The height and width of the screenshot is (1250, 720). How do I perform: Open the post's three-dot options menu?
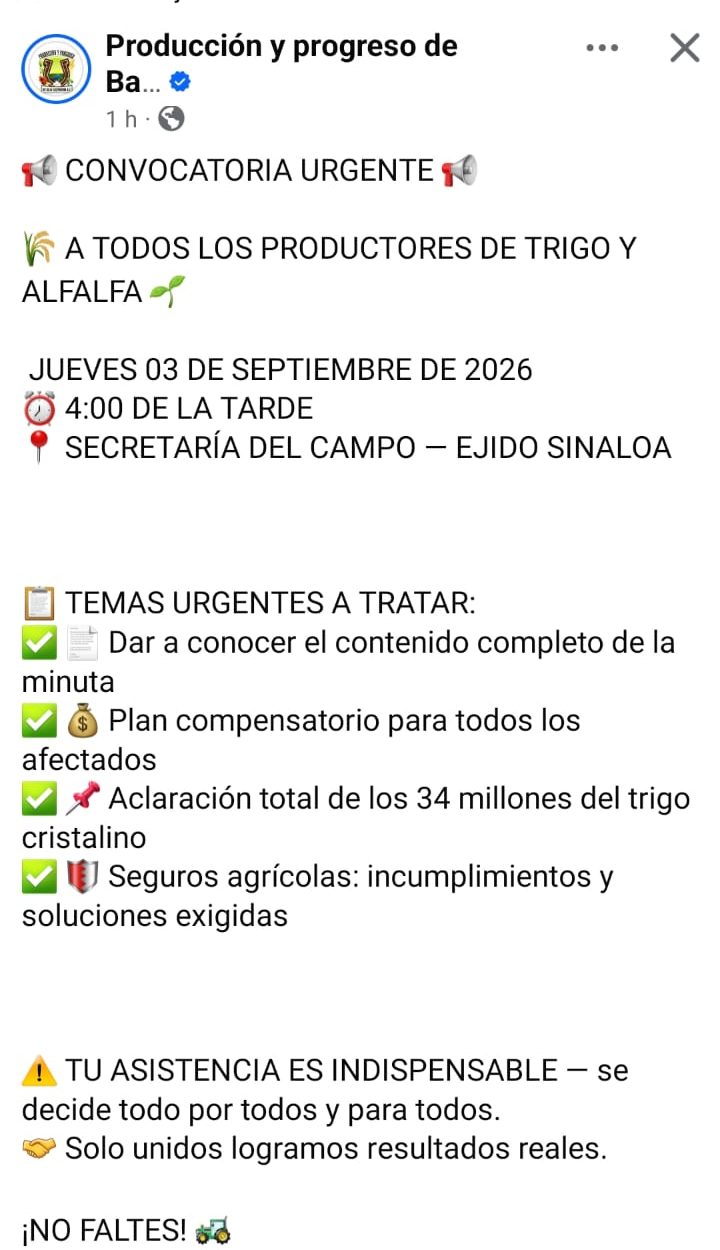pos(602,48)
